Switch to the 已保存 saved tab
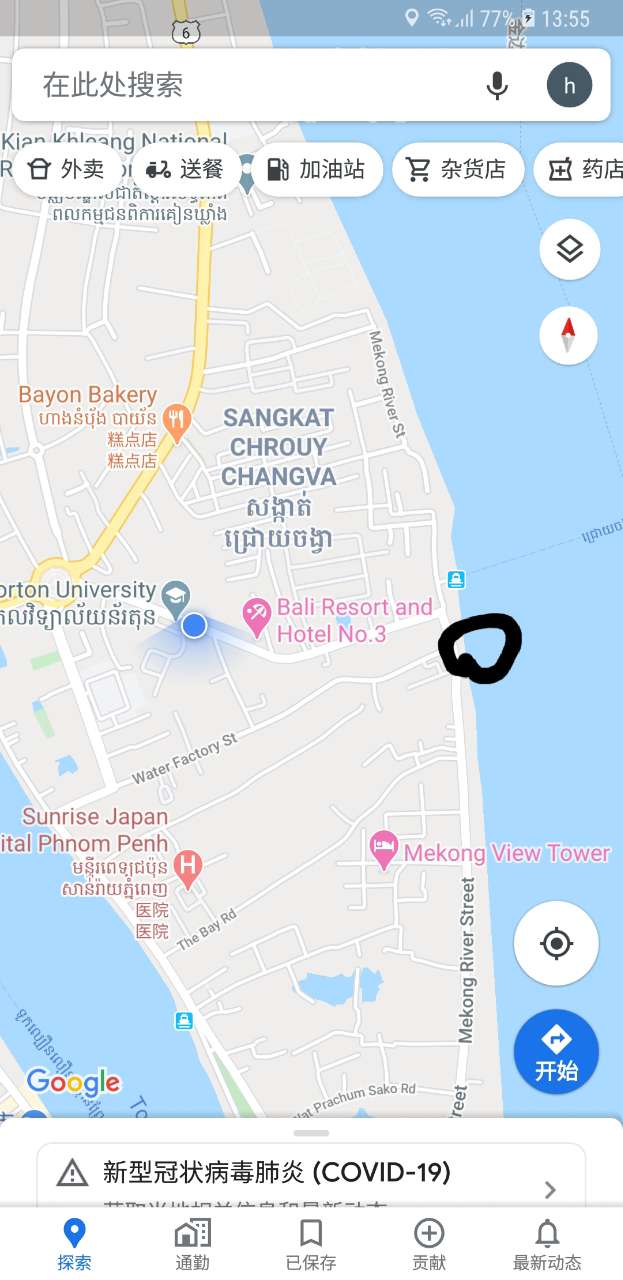The width and height of the screenshot is (623, 1280). 311,1243
